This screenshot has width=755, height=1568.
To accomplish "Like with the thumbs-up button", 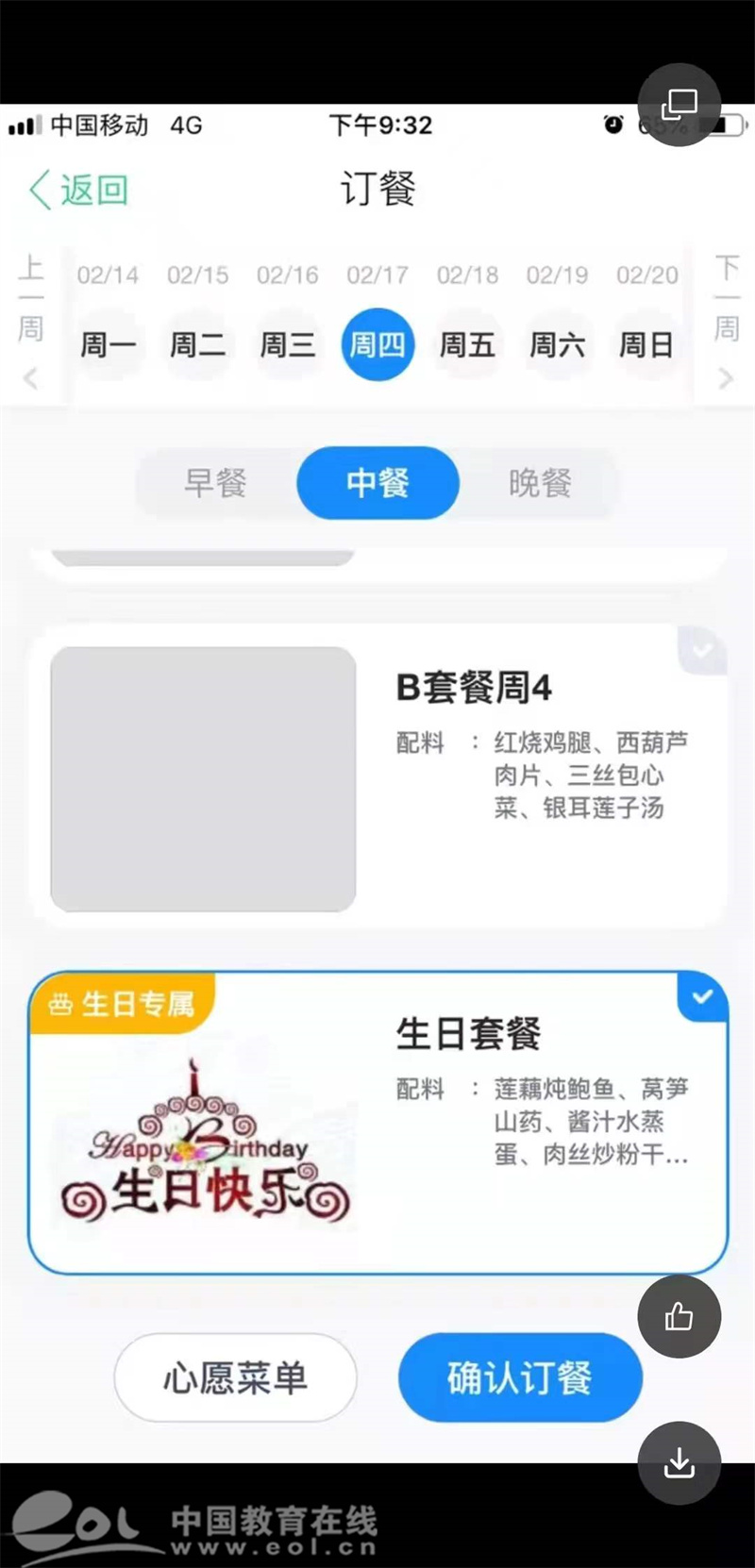I will click(x=679, y=1316).
